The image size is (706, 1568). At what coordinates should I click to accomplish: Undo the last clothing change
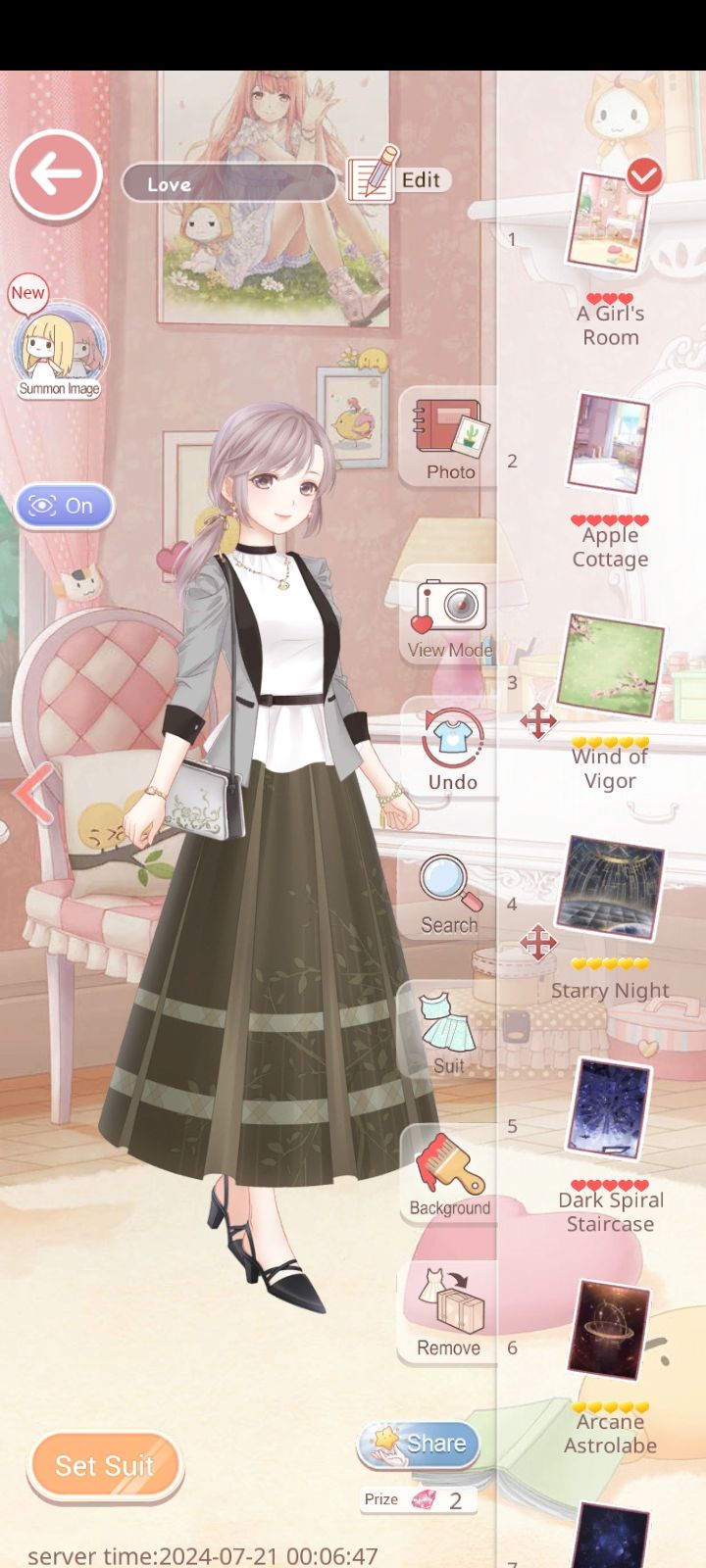(452, 750)
